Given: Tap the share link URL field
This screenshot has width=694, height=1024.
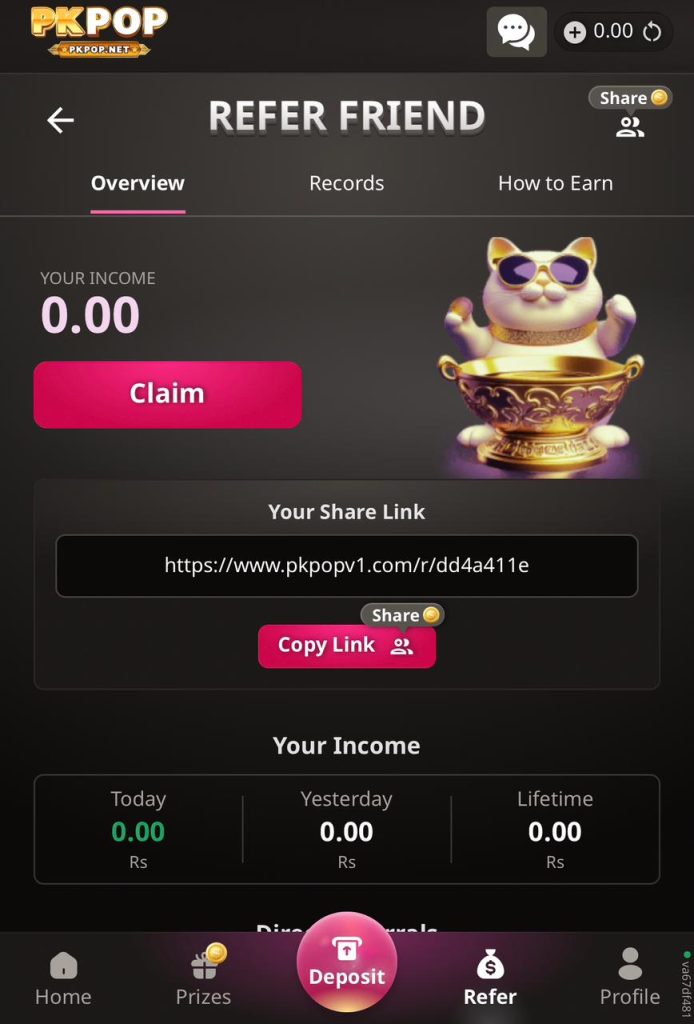Looking at the screenshot, I should click(x=346, y=566).
